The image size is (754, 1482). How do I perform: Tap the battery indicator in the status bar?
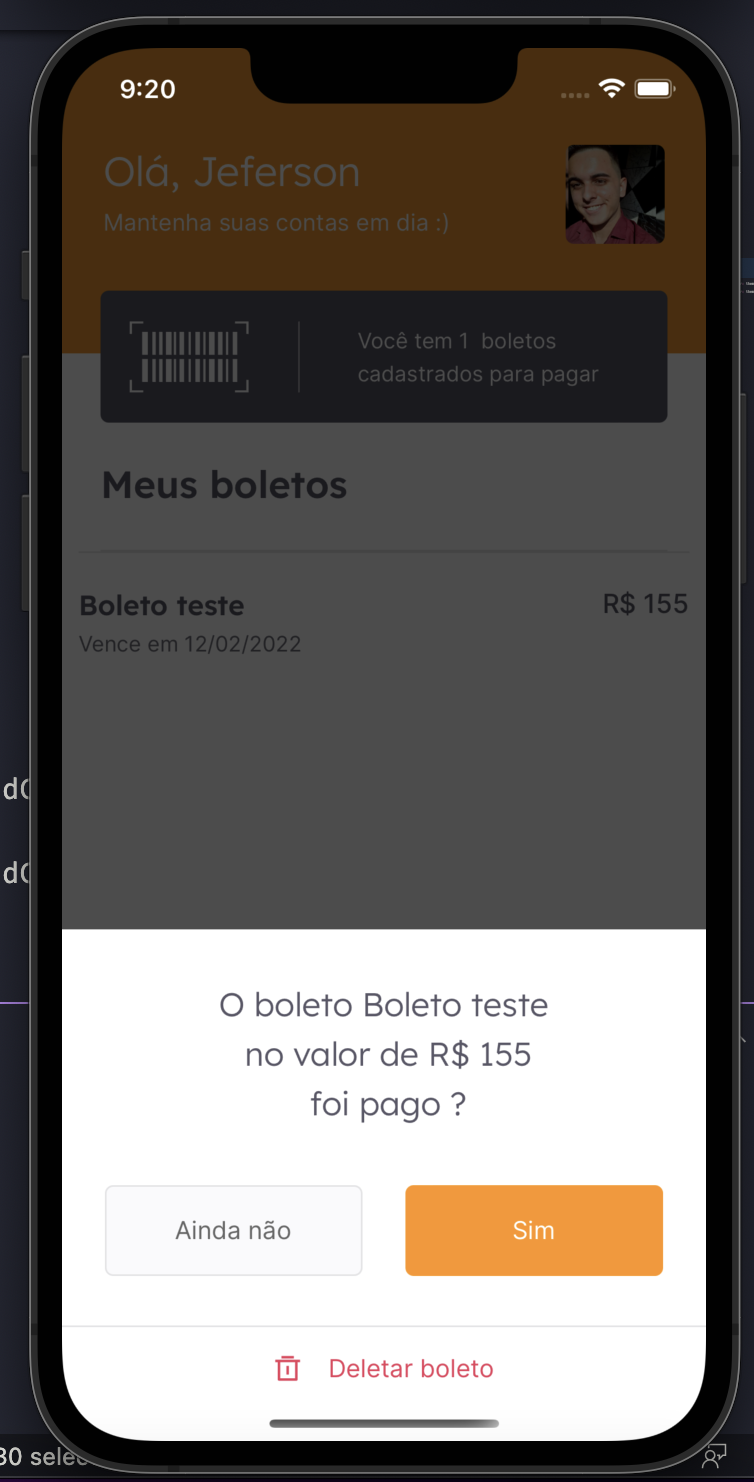[656, 89]
